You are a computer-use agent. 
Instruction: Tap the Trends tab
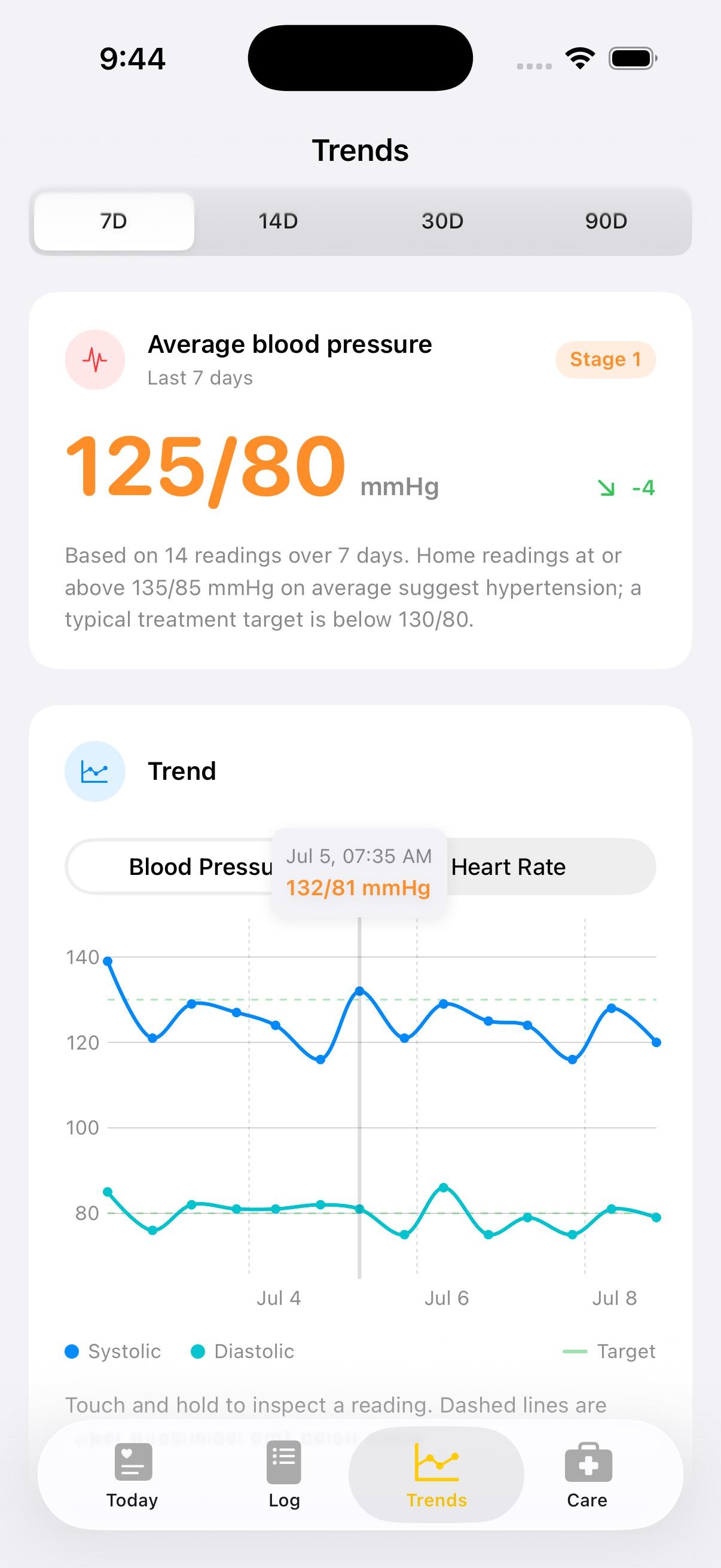click(436, 1475)
